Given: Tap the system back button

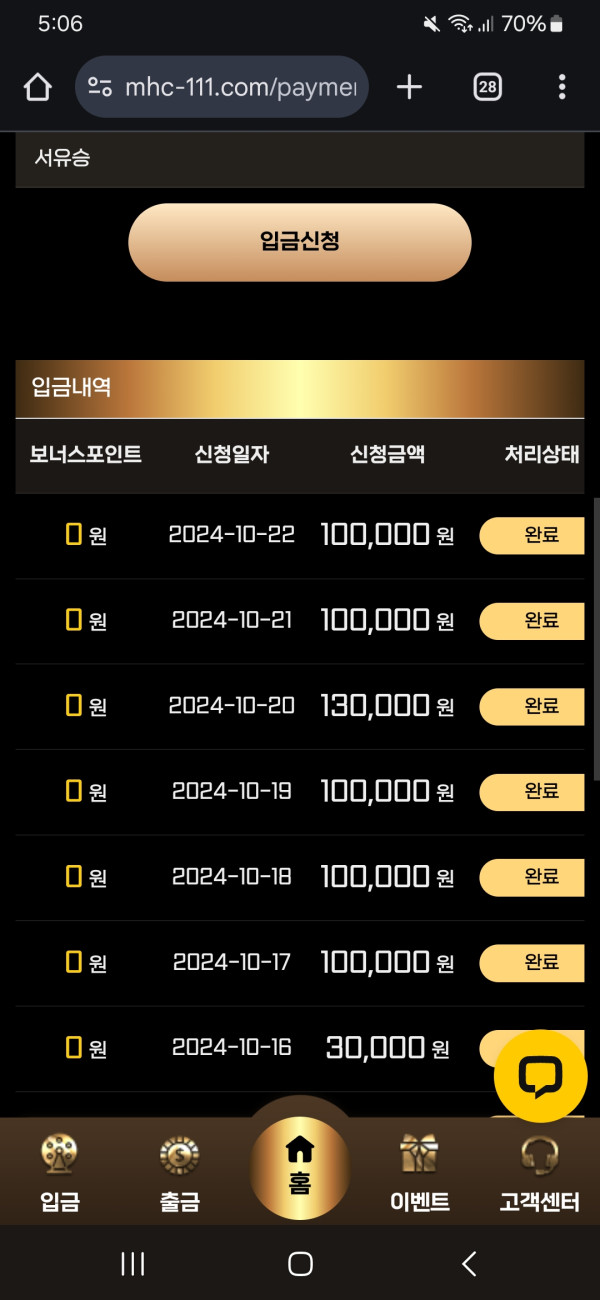Looking at the screenshot, I should click(x=468, y=1264).
